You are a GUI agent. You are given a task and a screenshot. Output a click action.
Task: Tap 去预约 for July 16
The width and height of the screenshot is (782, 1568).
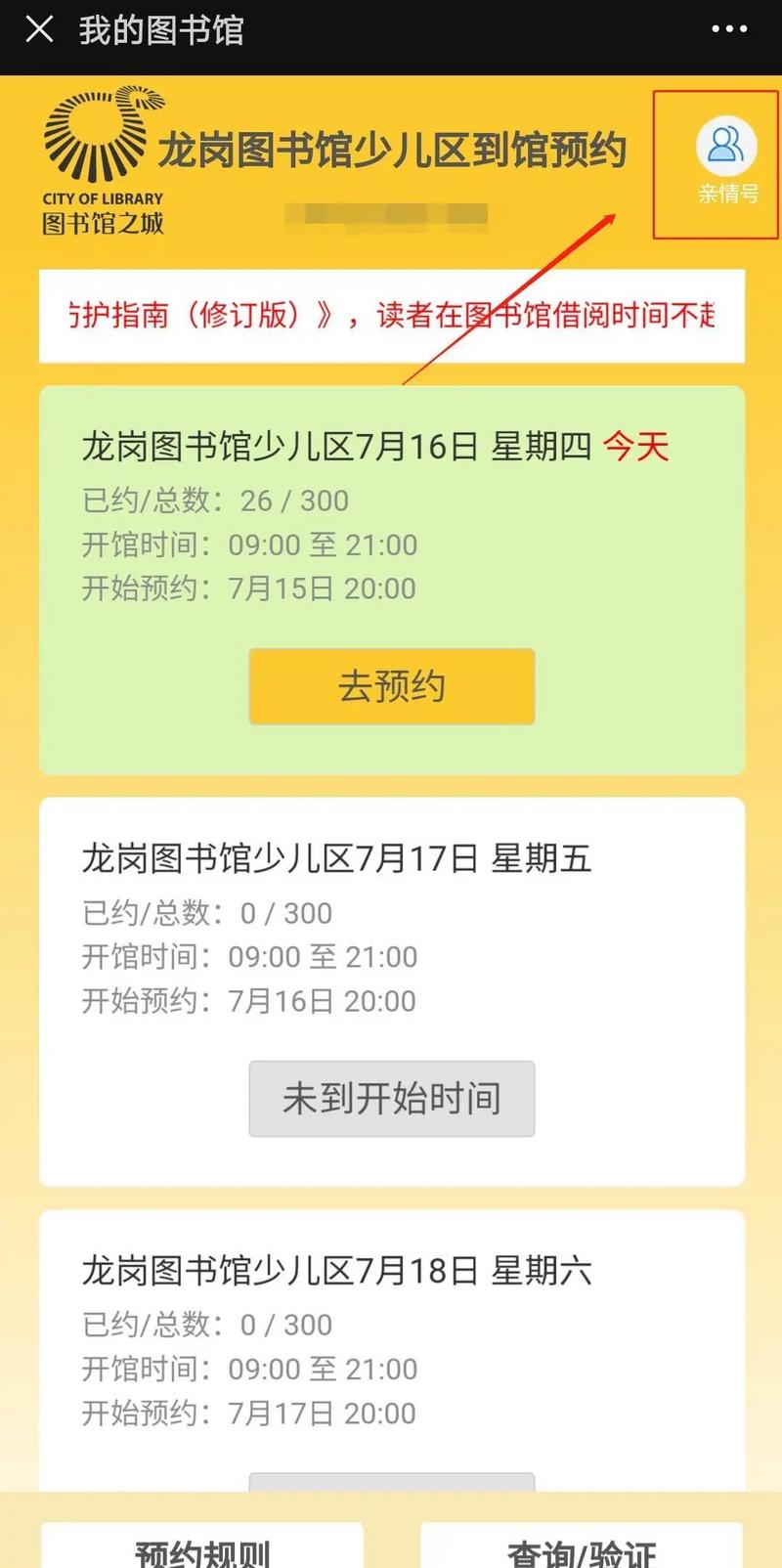point(392,686)
